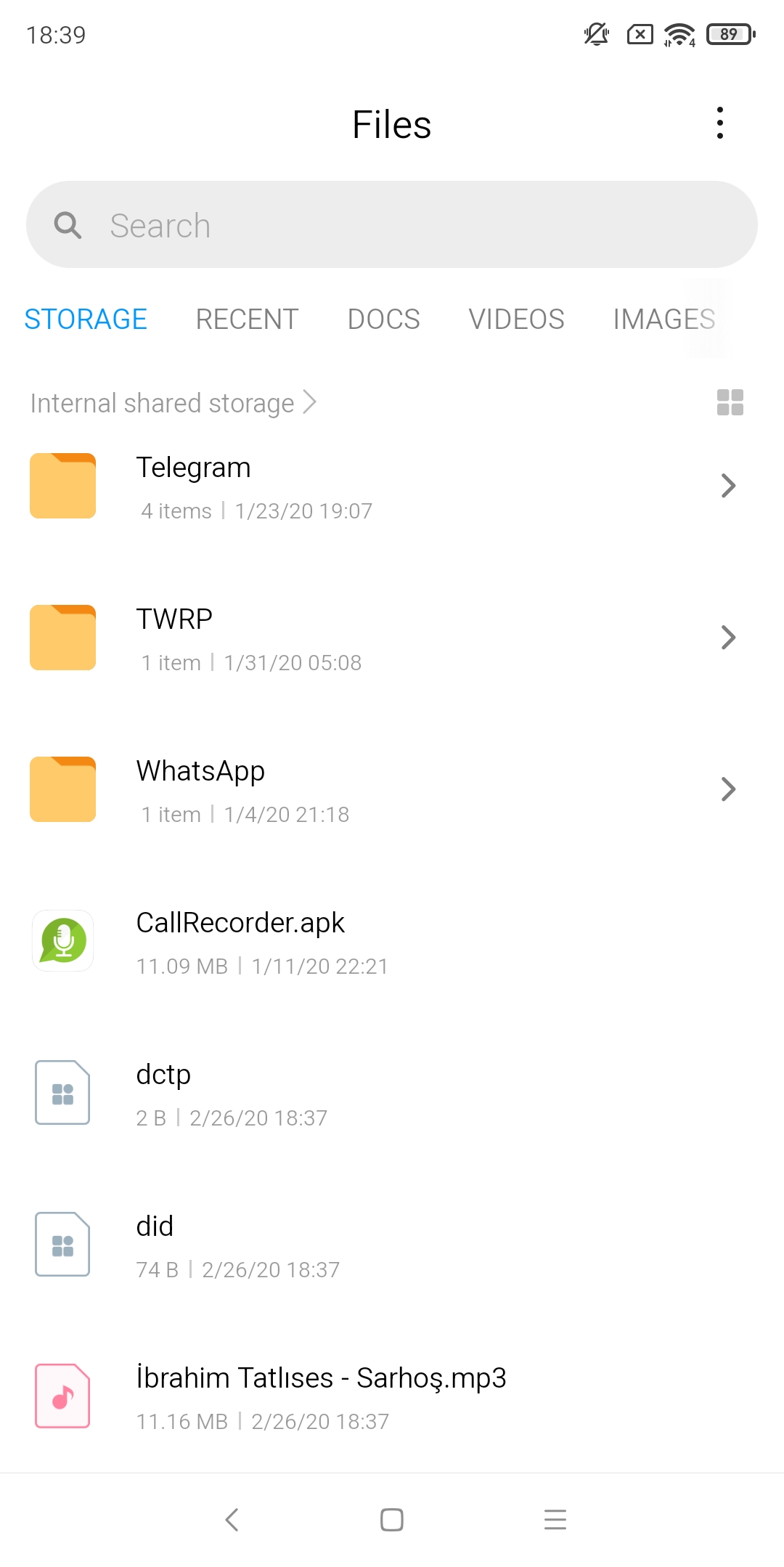Screen dimensions: 784x1567
Task: Tap the system home button
Action: click(392, 1520)
